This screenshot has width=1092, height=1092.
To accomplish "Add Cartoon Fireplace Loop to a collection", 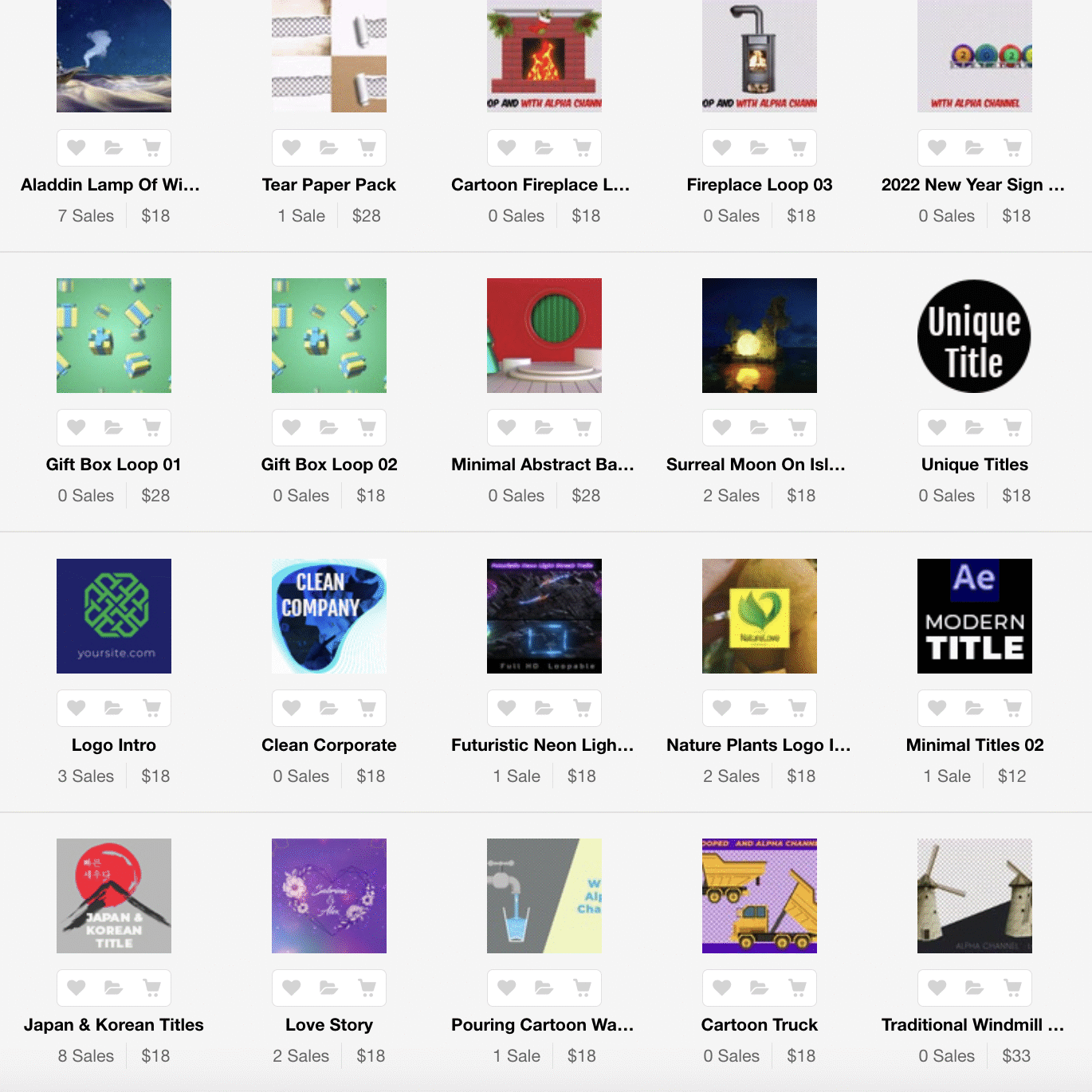I will pos(544,147).
